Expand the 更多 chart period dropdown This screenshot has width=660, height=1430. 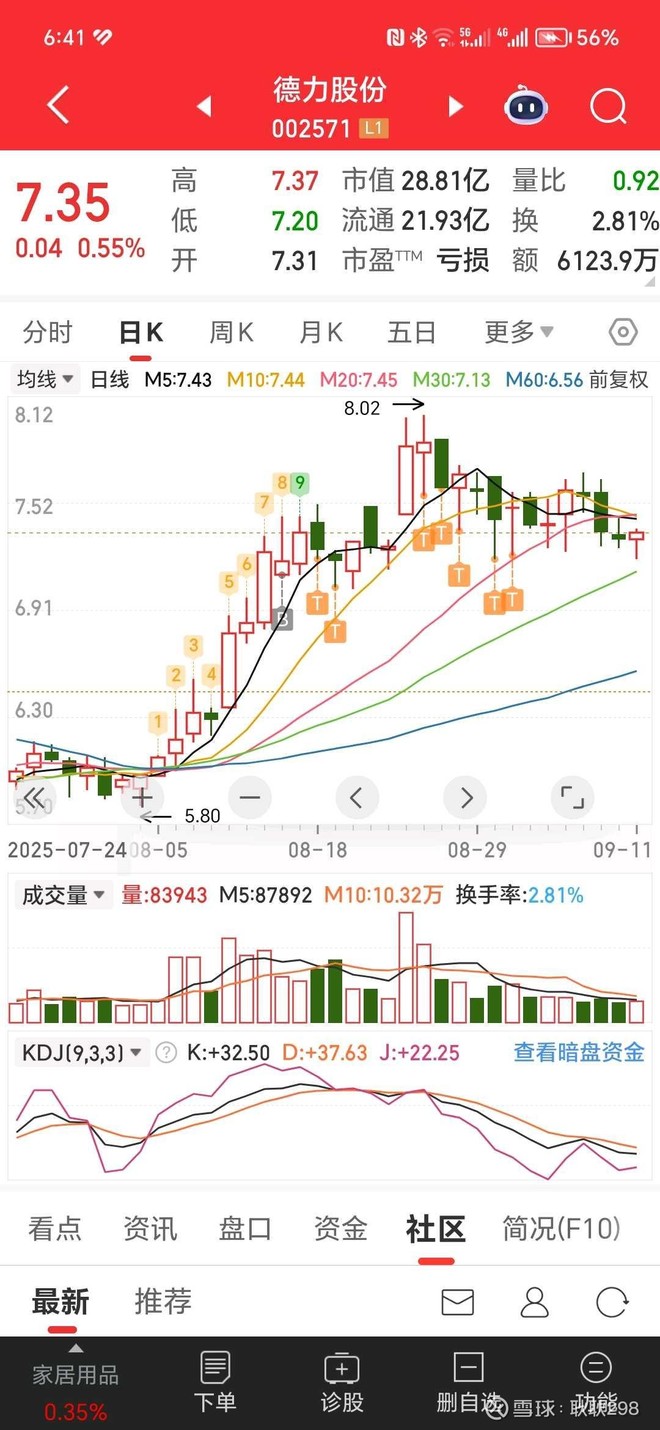pos(518,332)
